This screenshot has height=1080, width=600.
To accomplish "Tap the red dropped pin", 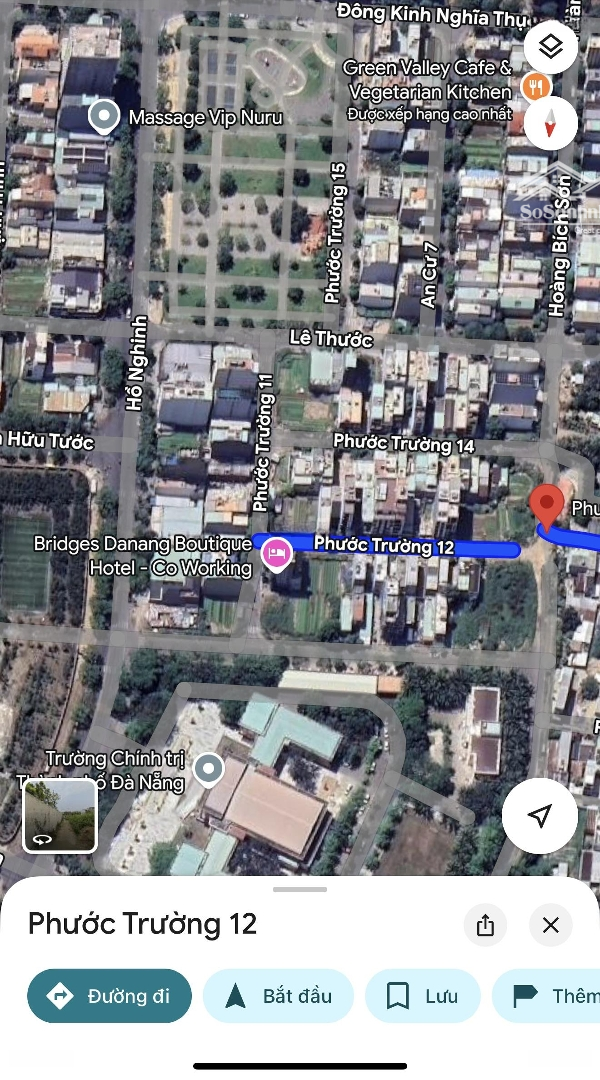I will 546,505.
